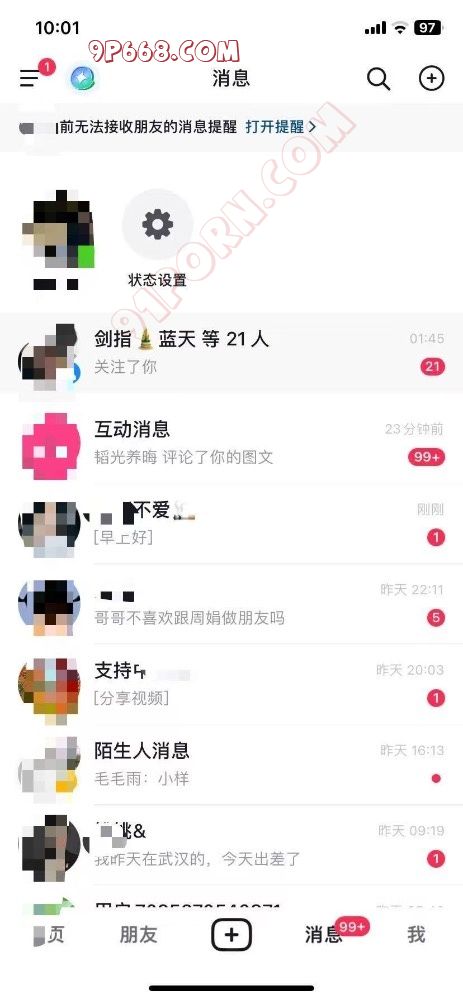Open 状态设置 gear button

tap(158, 224)
